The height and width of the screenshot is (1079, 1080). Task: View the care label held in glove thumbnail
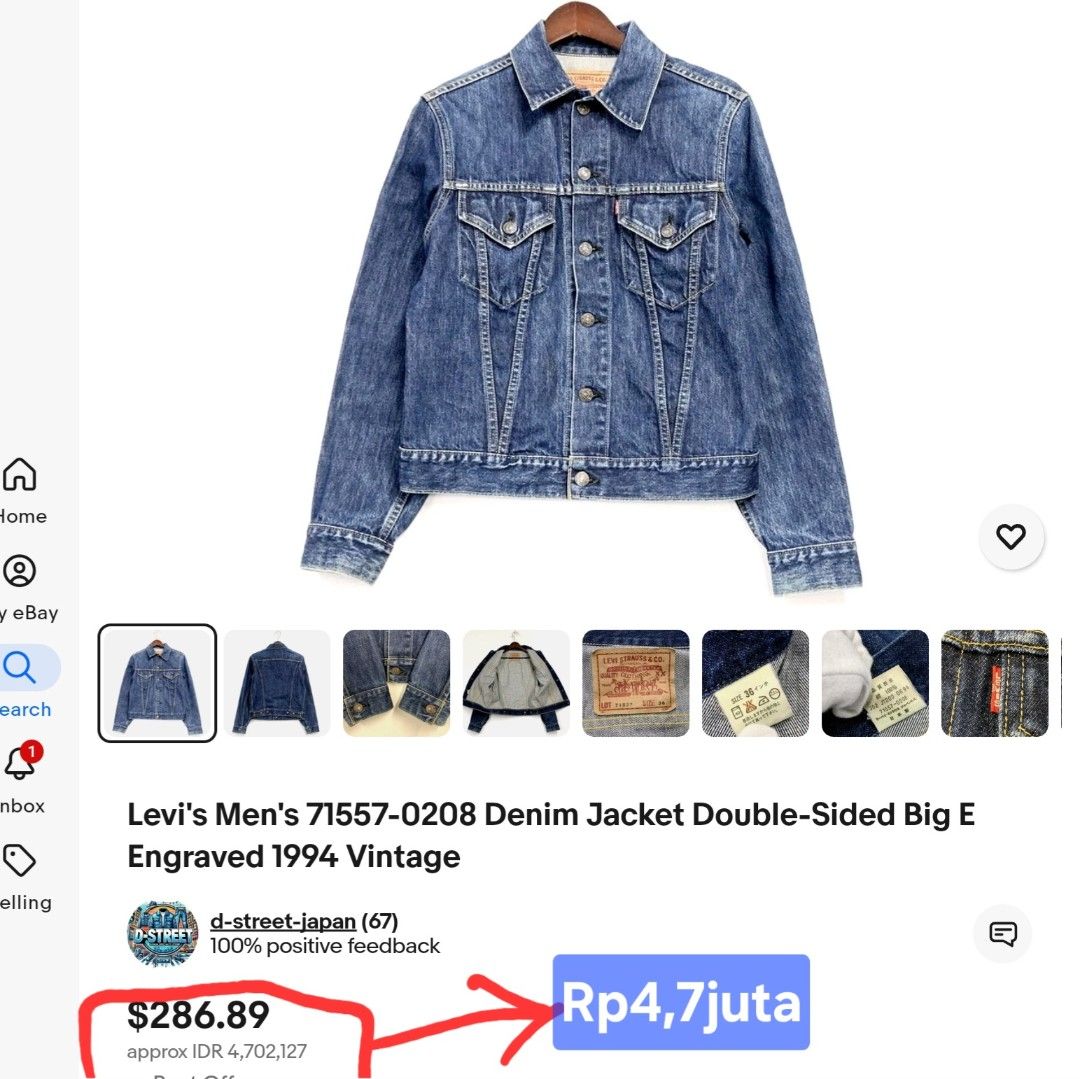[x=875, y=683]
